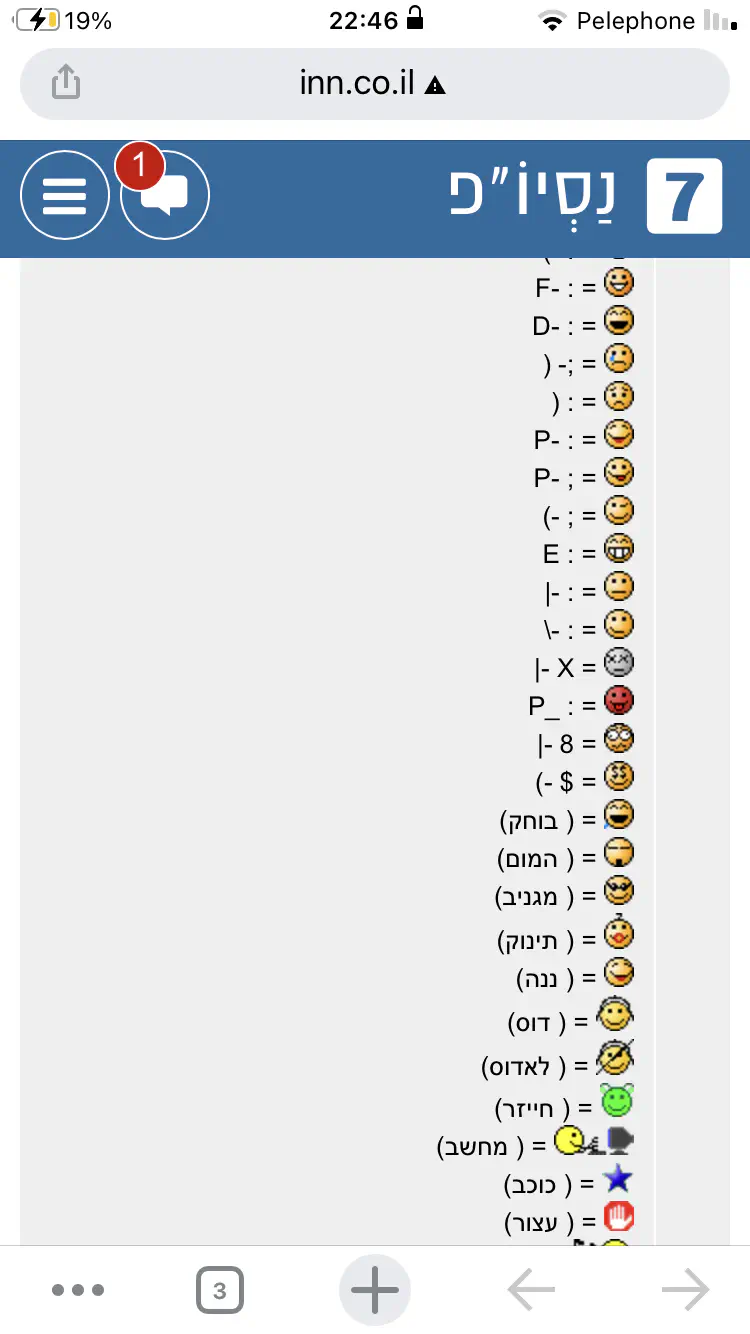The height and width of the screenshot is (1334, 750).
Task: Open the browser's three-dot menu
Action: pyautogui.click(x=78, y=1290)
